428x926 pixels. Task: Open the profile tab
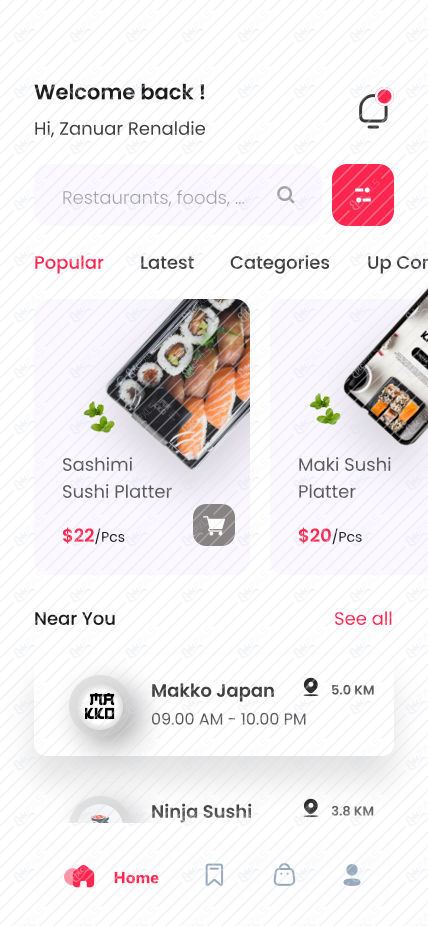pyautogui.click(x=352, y=875)
